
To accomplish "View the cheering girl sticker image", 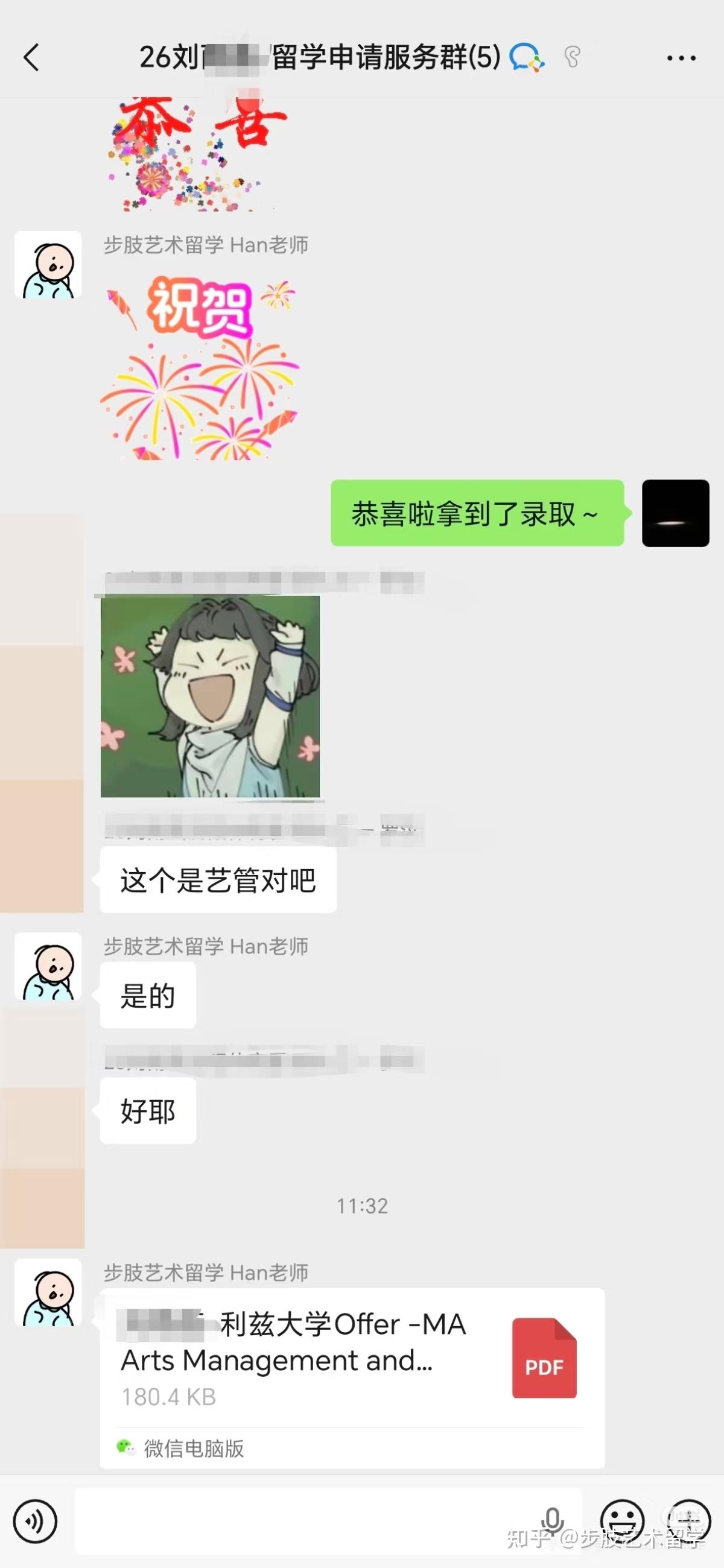I will [210, 697].
